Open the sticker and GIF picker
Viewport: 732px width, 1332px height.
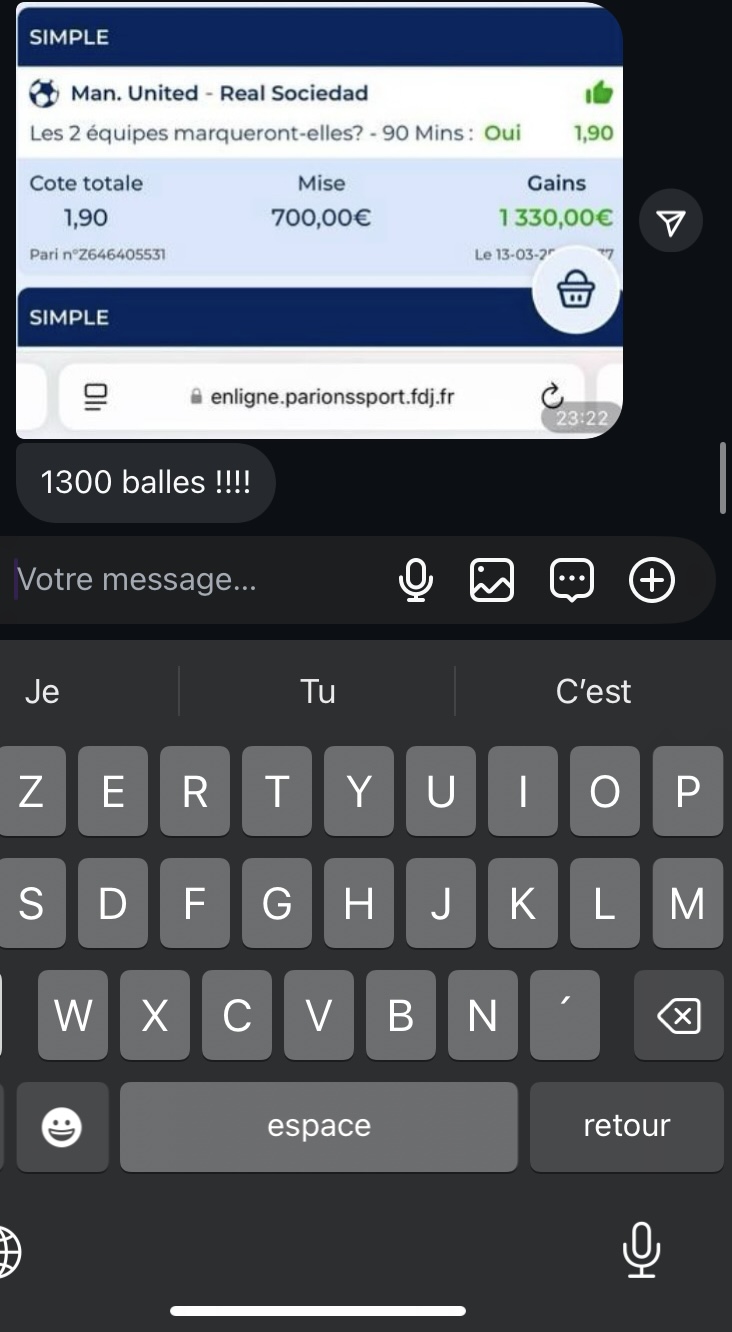[x=572, y=580]
